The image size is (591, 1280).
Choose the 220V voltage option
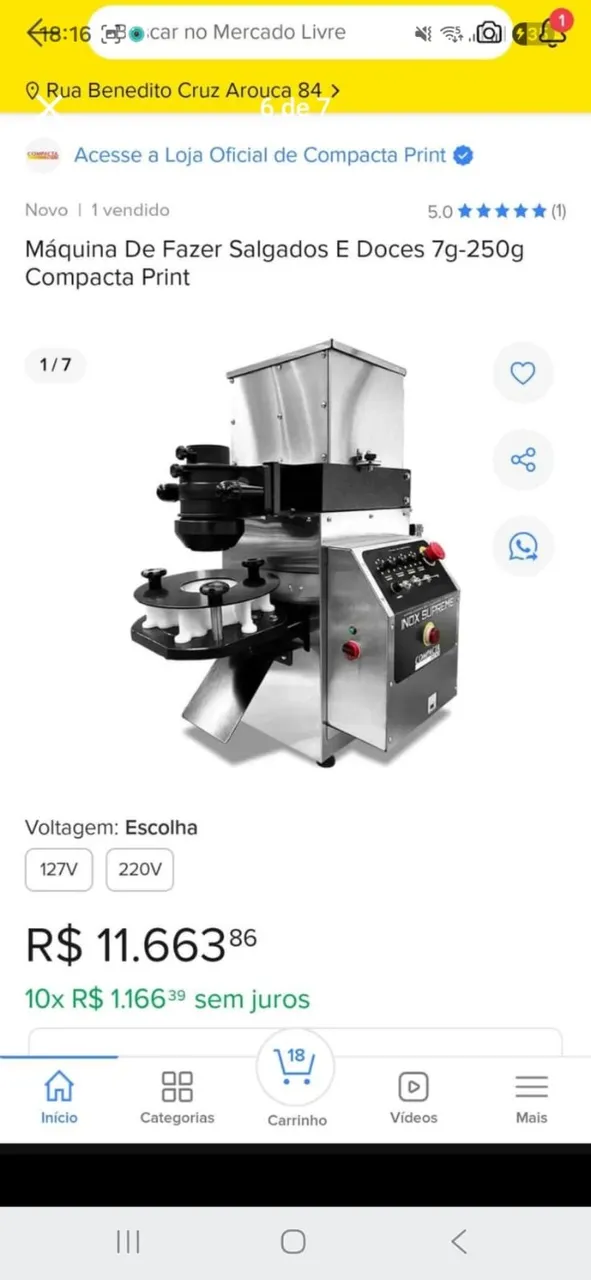[x=140, y=869]
